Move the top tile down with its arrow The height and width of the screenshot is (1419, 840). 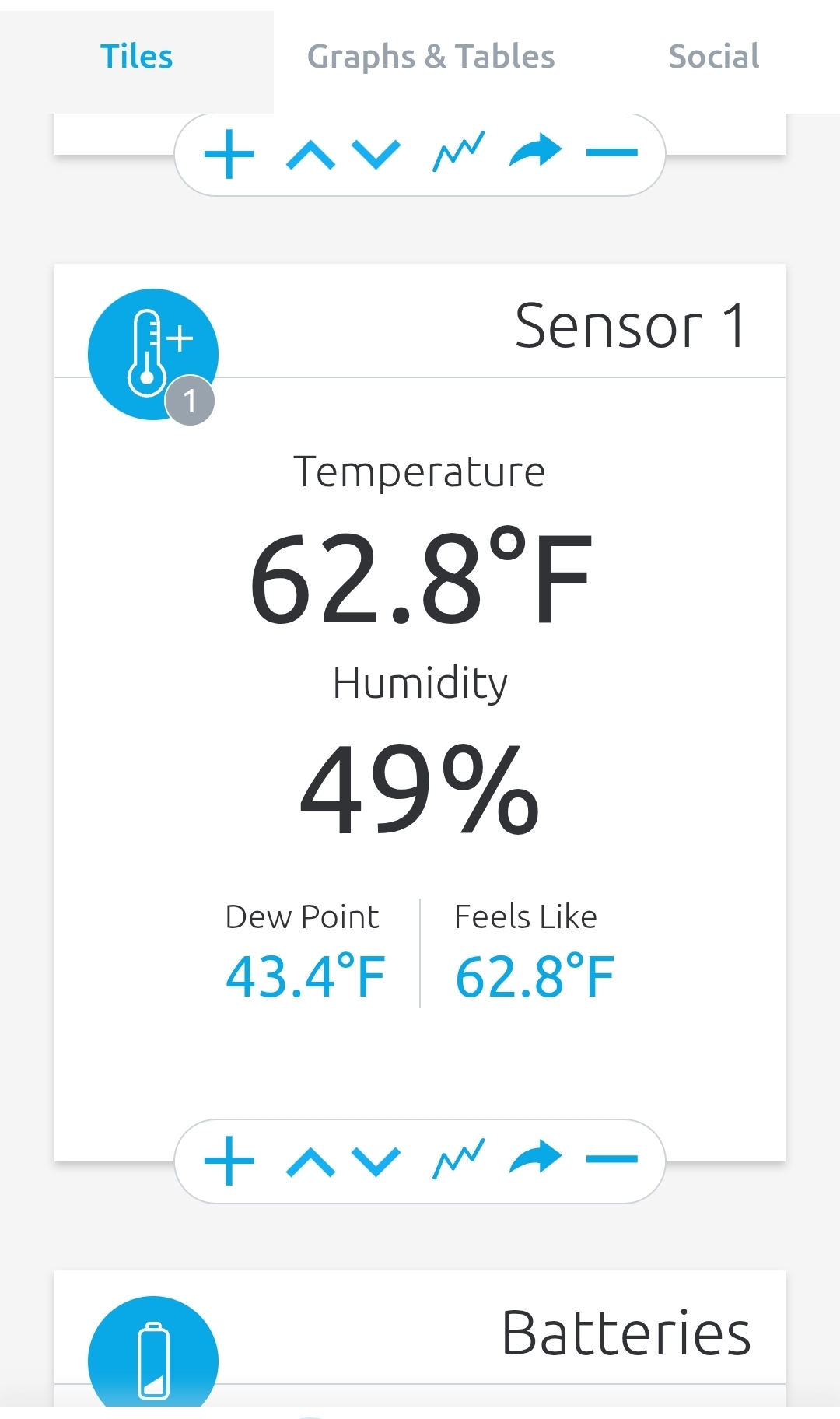click(376, 154)
